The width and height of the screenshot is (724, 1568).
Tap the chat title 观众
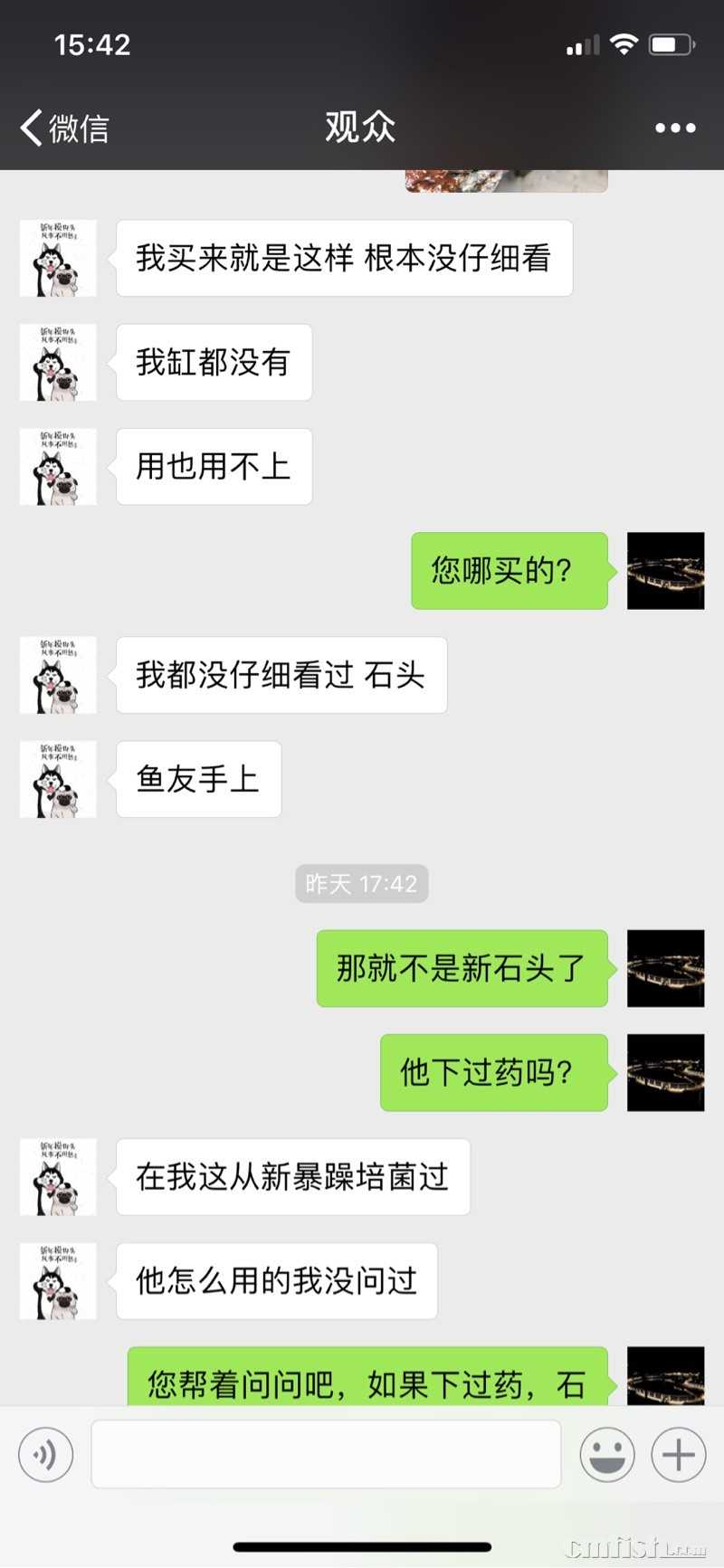coord(359,127)
